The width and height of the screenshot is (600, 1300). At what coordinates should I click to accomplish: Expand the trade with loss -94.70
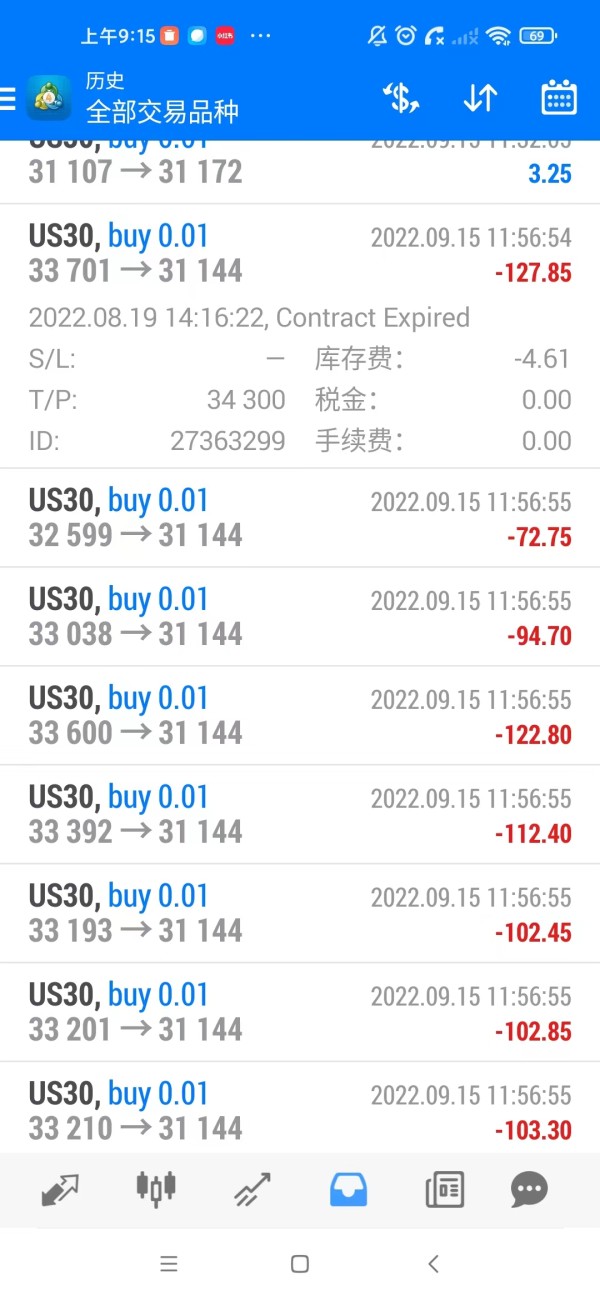(300, 617)
